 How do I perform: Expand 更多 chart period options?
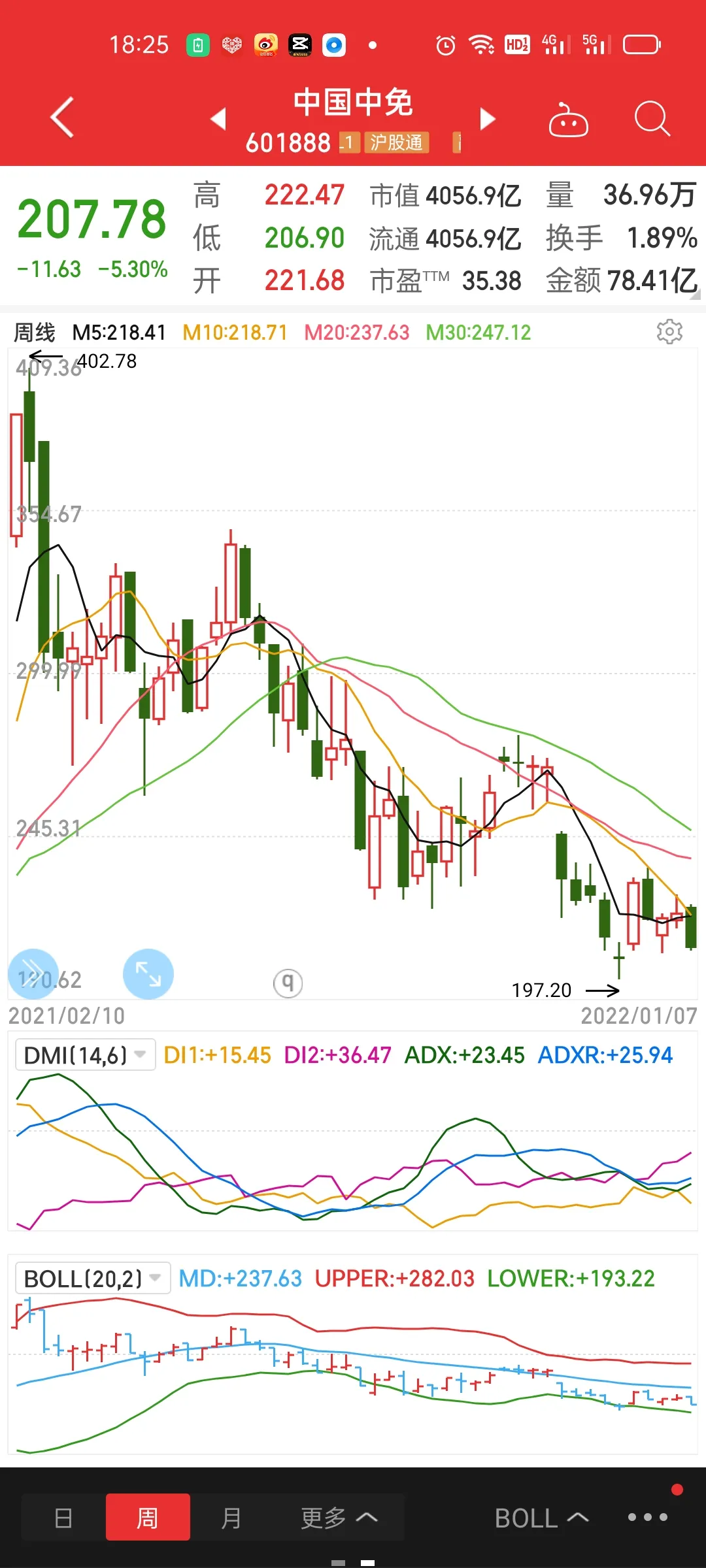[x=339, y=1517]
